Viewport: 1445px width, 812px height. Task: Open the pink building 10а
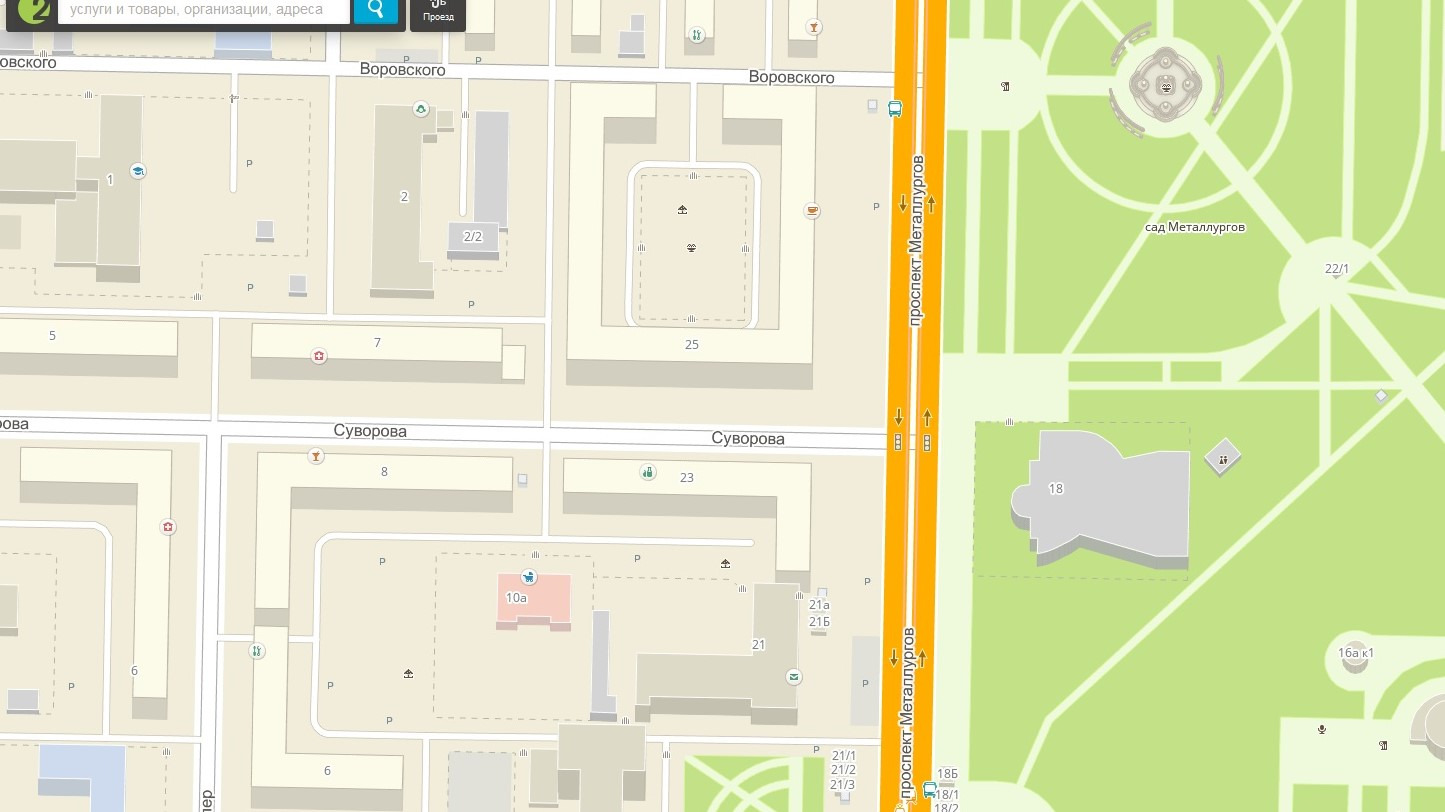click(535, 599)
